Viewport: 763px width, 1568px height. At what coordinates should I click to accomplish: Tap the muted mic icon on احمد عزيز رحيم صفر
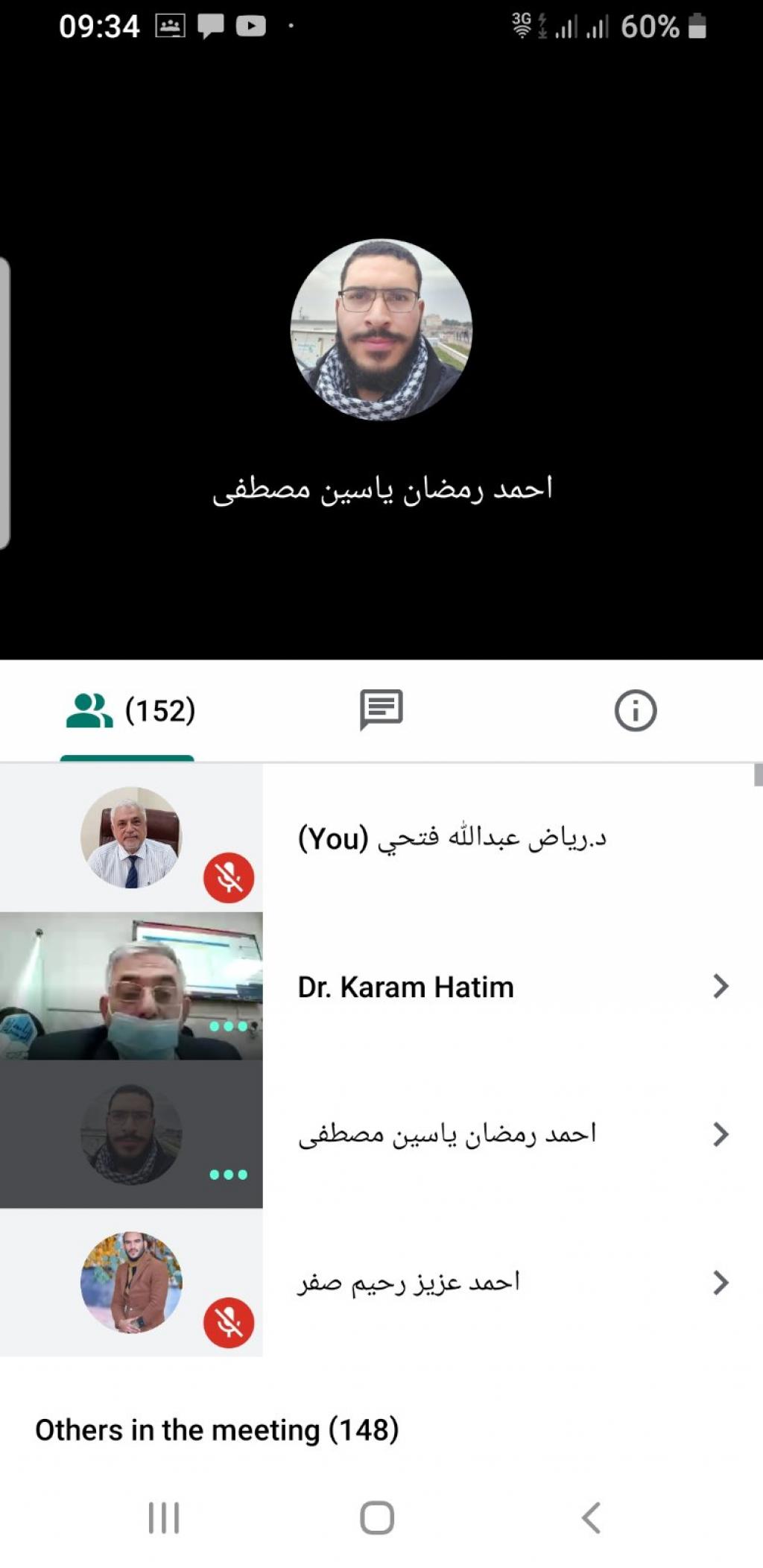229,1323
